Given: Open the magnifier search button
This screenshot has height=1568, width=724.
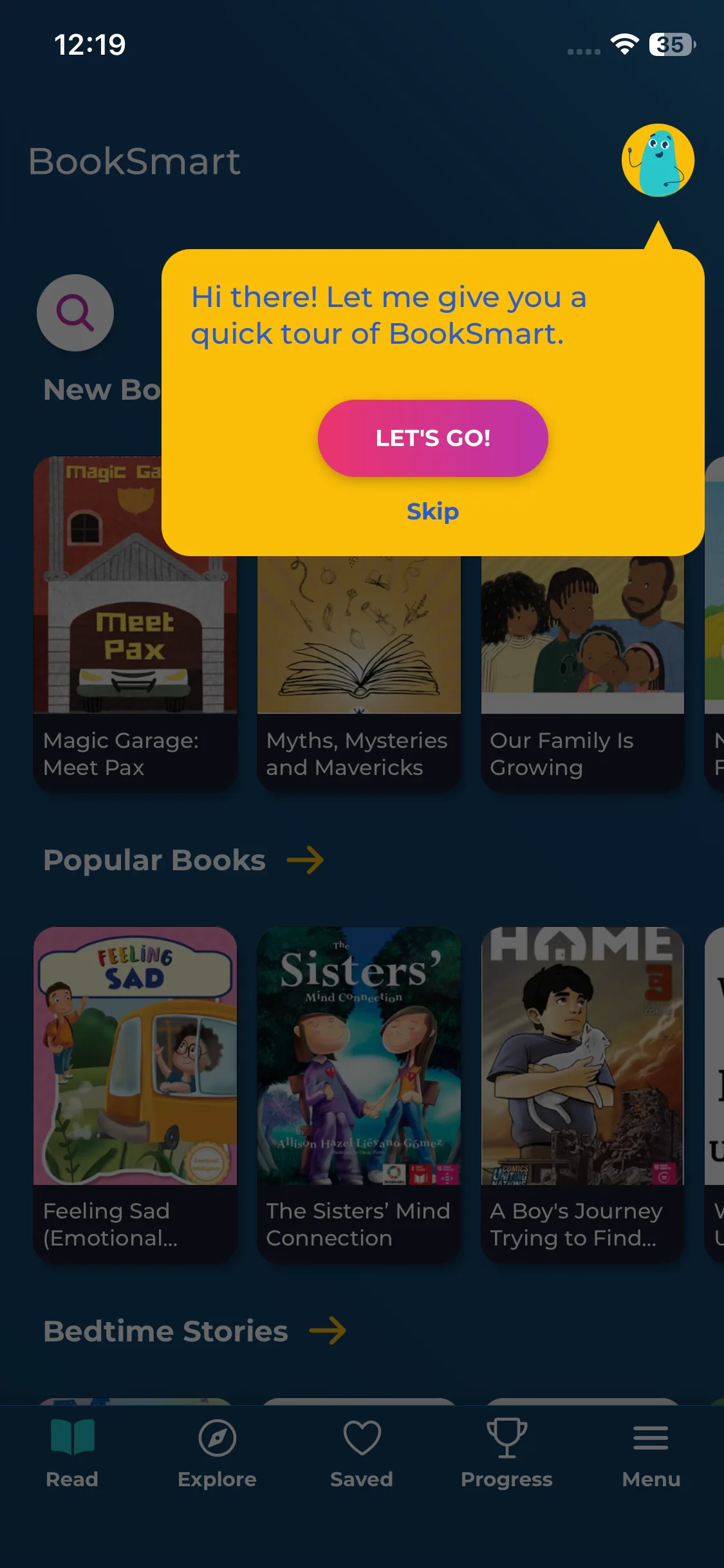Looking at the screenshot, I should (75, 313).
